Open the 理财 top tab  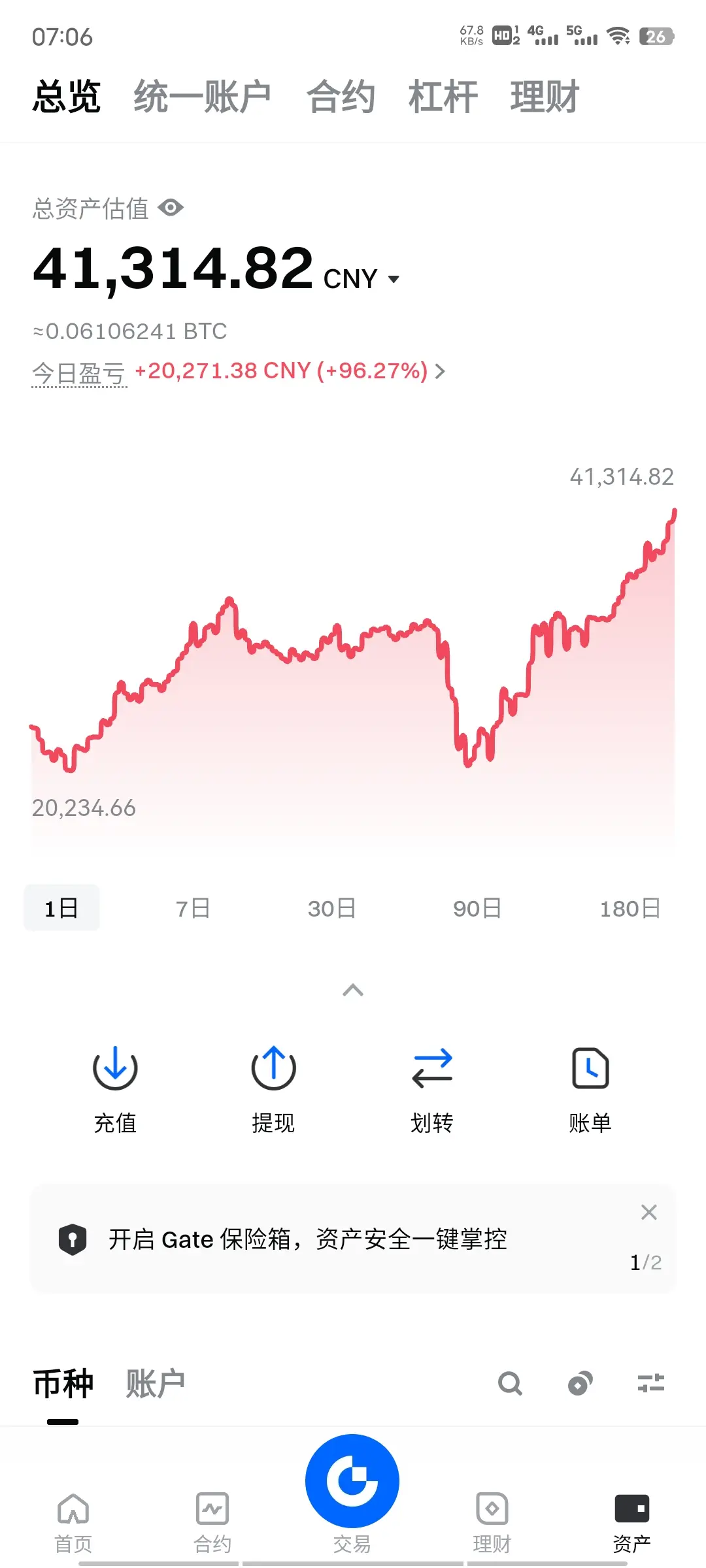[x=545, y=97]
